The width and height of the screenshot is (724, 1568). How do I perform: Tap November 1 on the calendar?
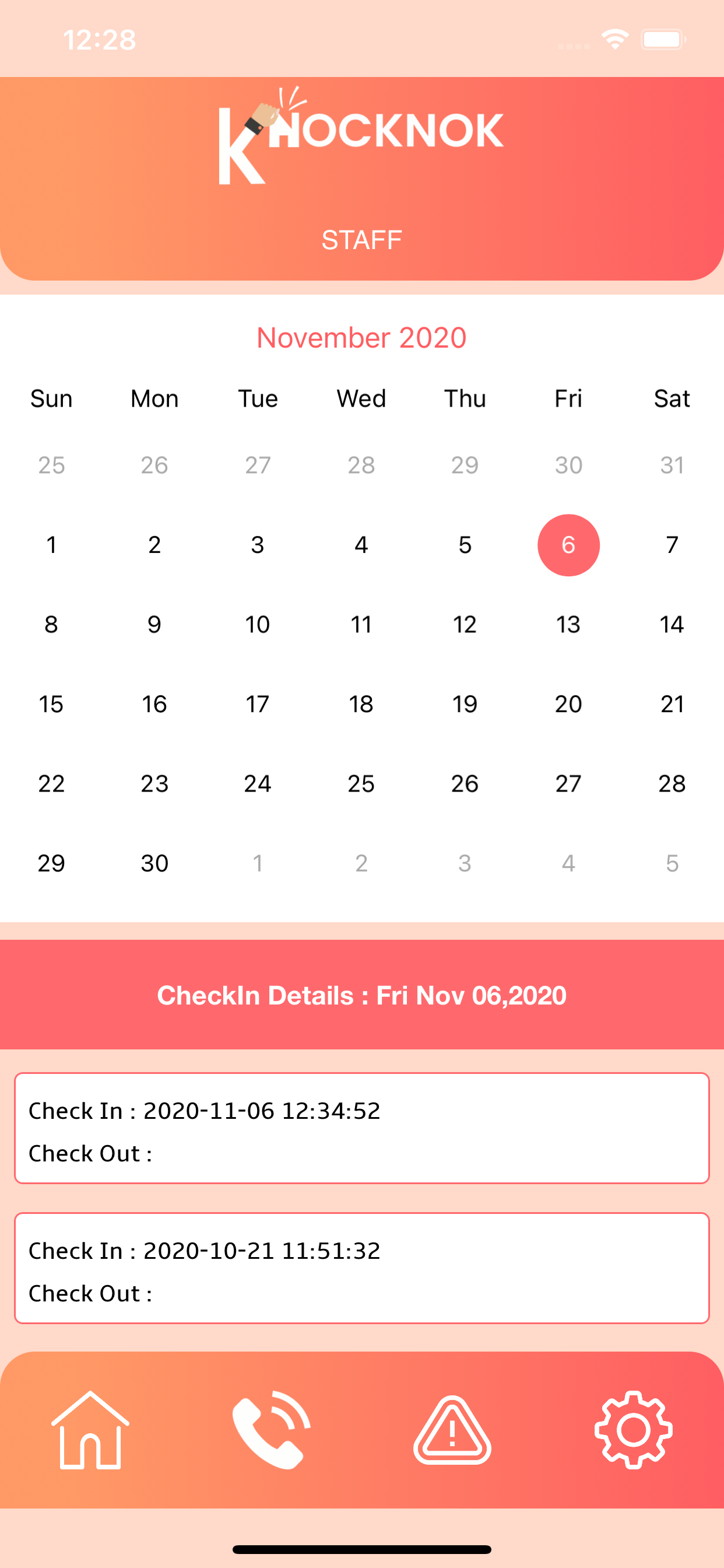coord(52,545)
